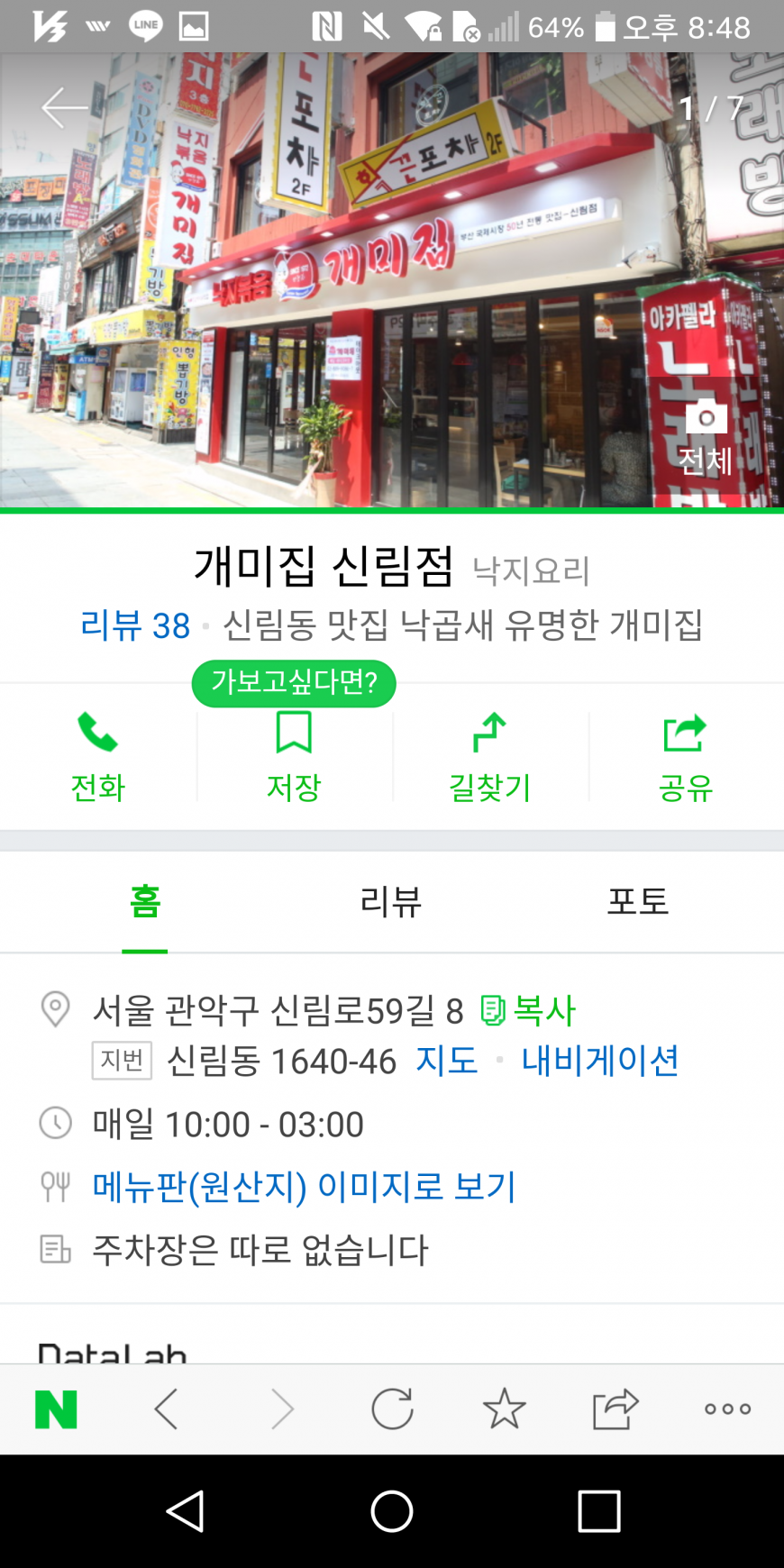Go back using the top-left arrow
The height and width of the screenshot is (1568, 784).
pos(63,108)
